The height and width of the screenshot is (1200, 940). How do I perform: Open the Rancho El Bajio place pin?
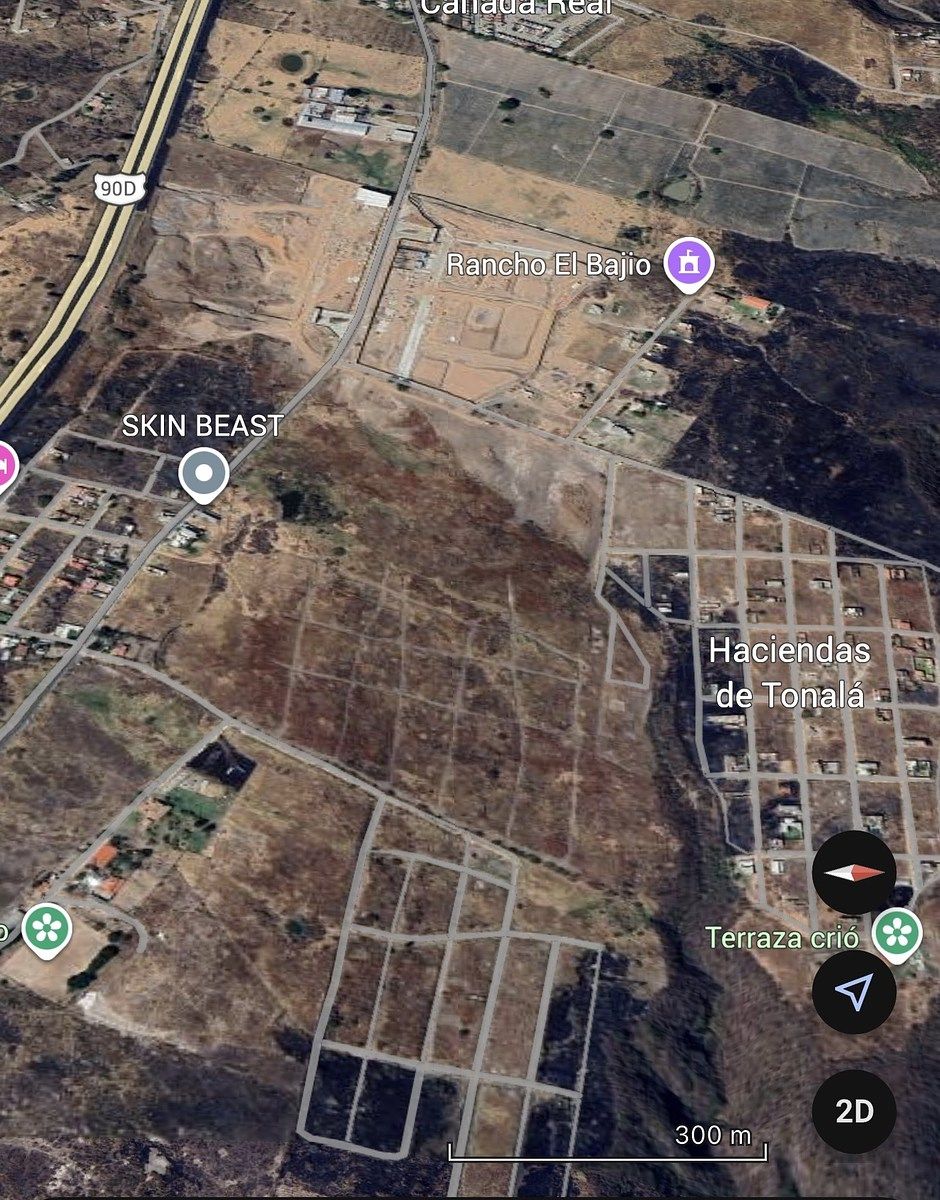click(691, 263)
